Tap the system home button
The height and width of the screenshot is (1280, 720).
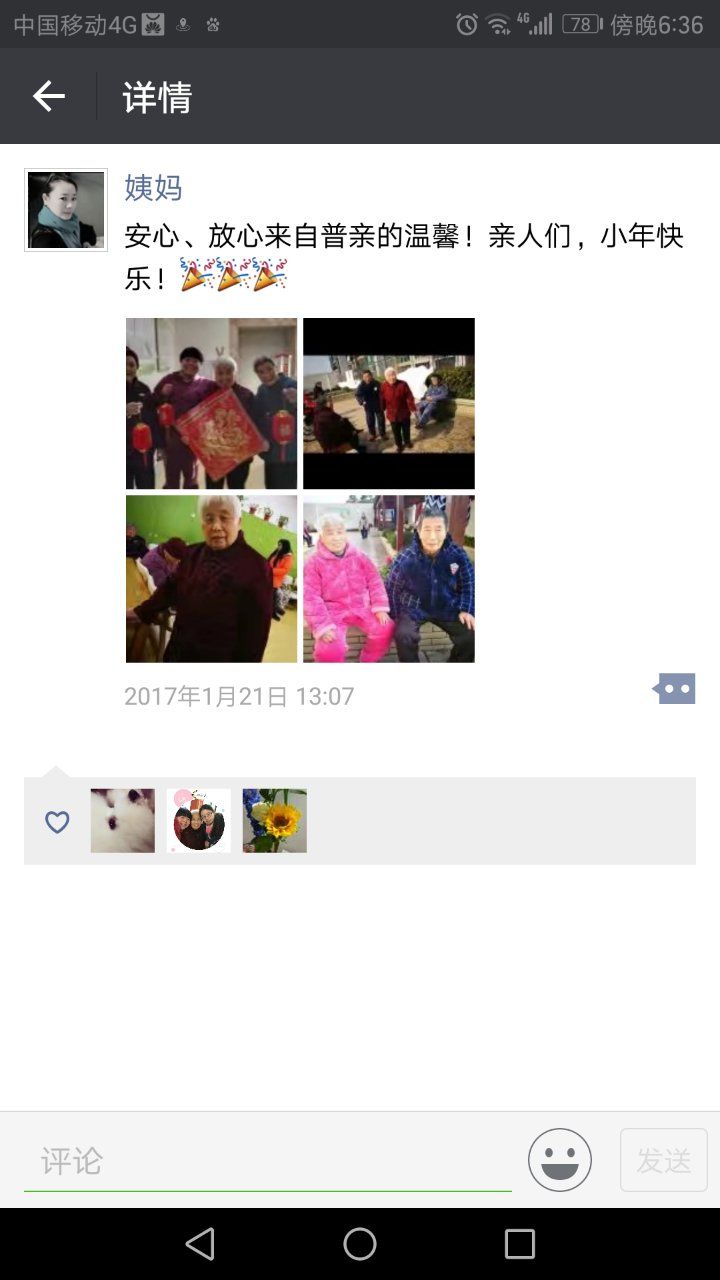pos(360,1244)
